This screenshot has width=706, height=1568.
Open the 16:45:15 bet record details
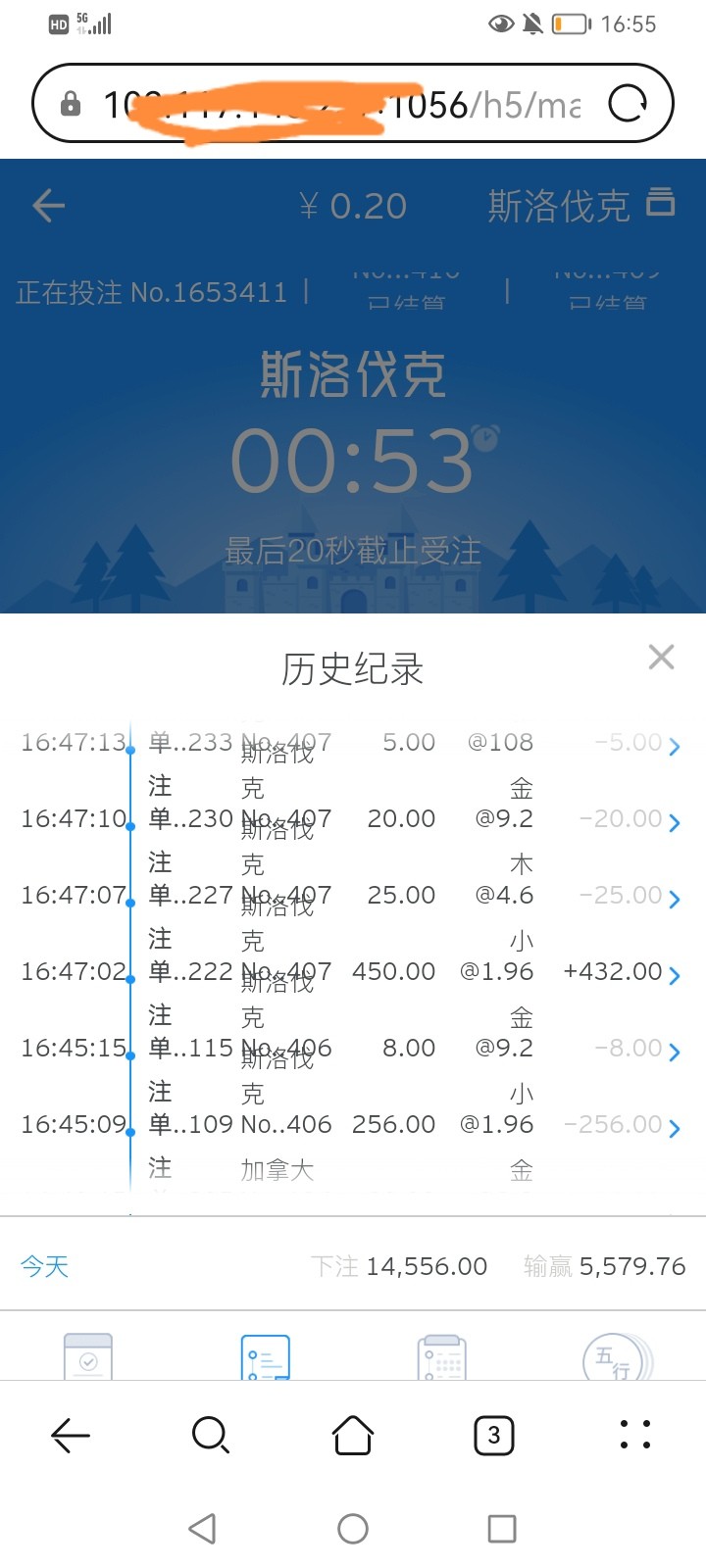[674, 1052]
